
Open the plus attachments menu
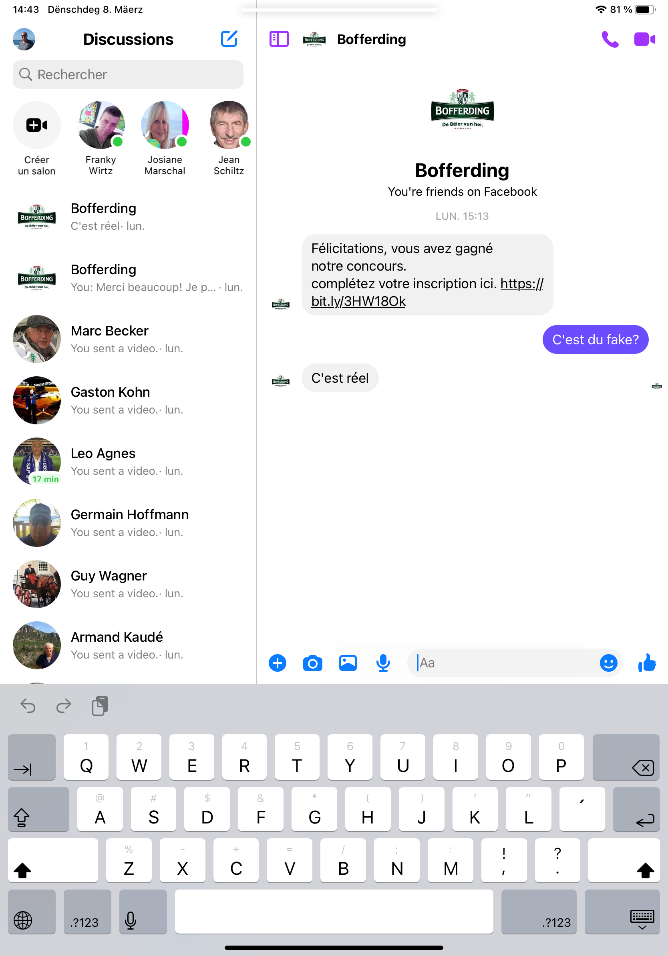pos(277,662)
